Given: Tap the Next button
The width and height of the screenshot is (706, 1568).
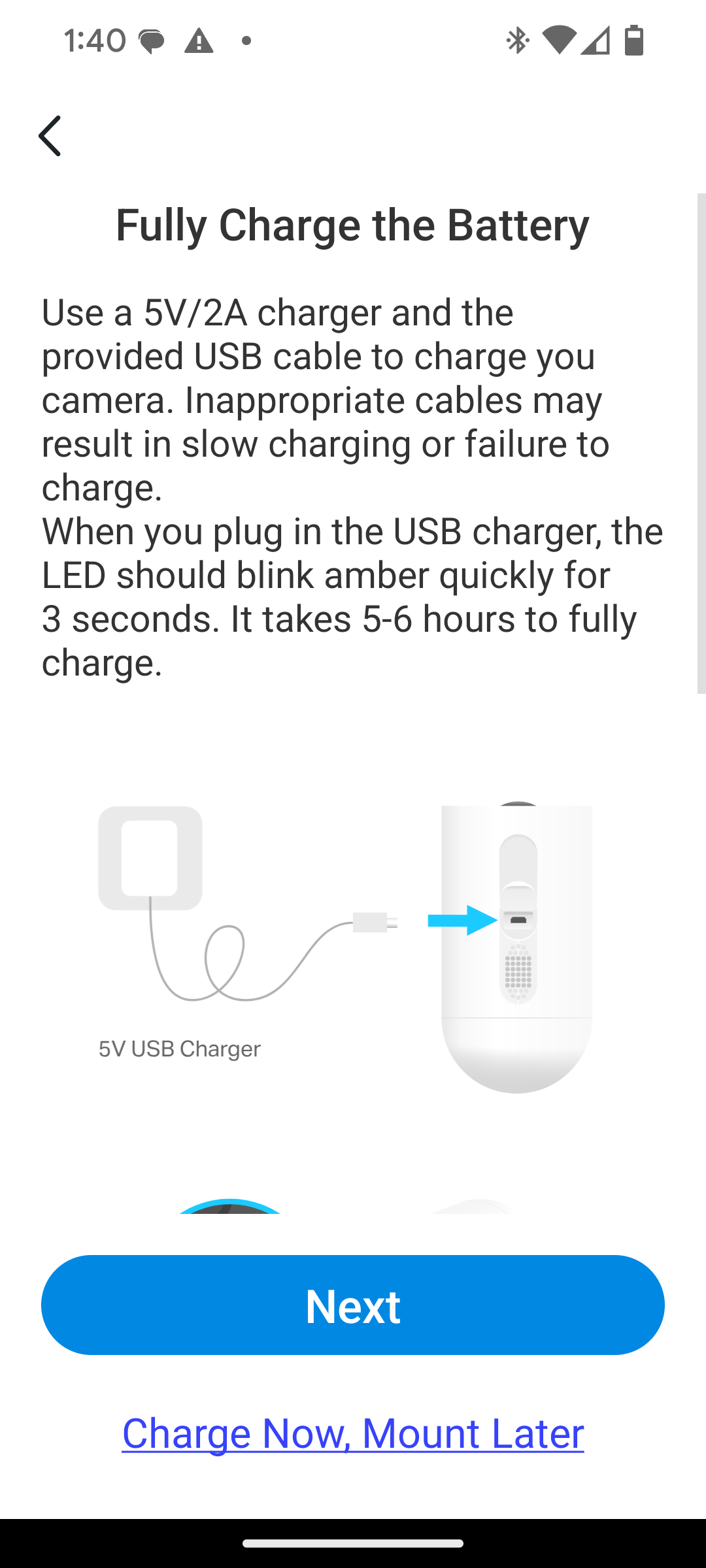Looking at the screenshot, I should [x=353, y=1305].
